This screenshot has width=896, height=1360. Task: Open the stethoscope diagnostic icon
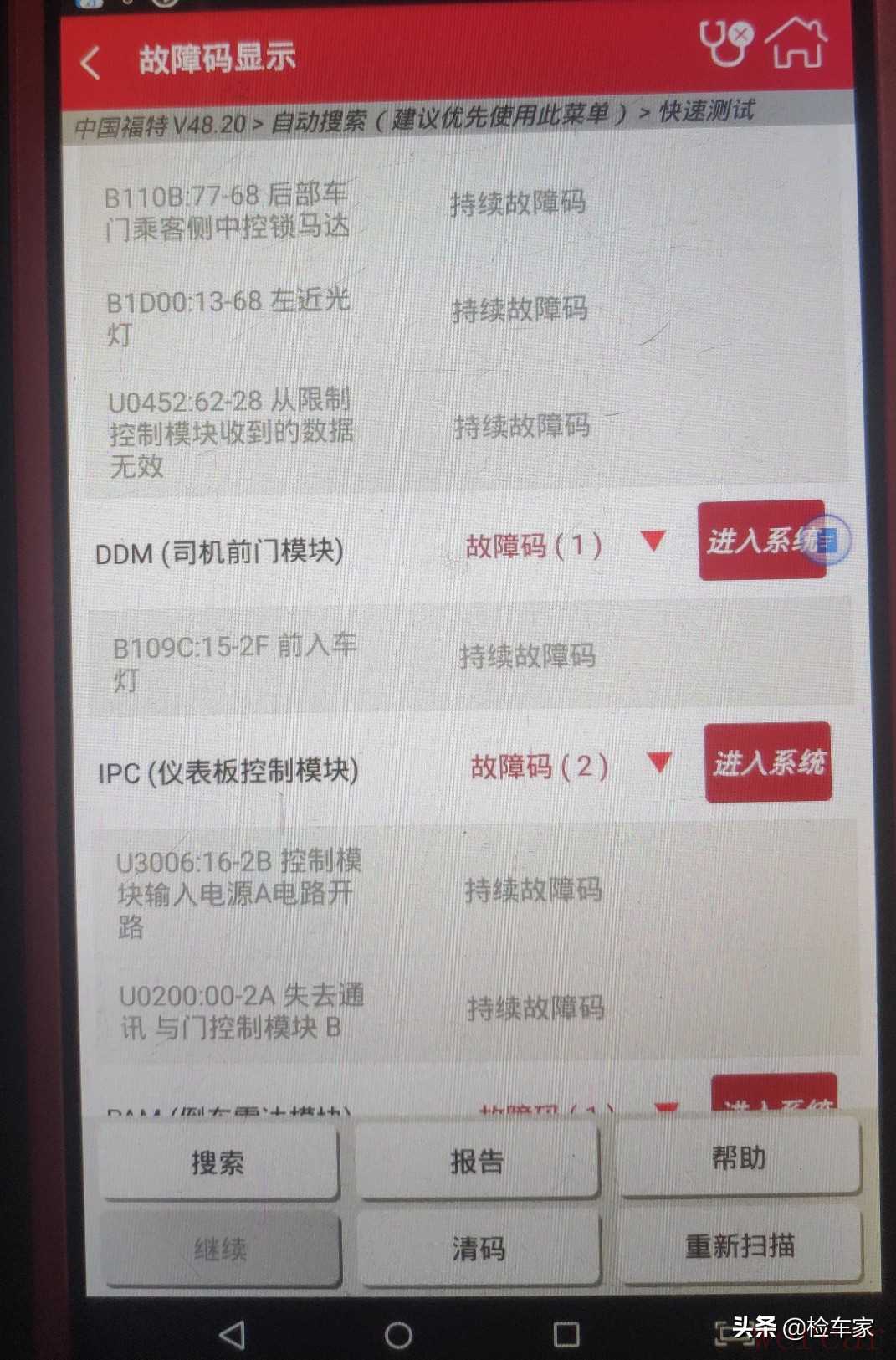724,42
